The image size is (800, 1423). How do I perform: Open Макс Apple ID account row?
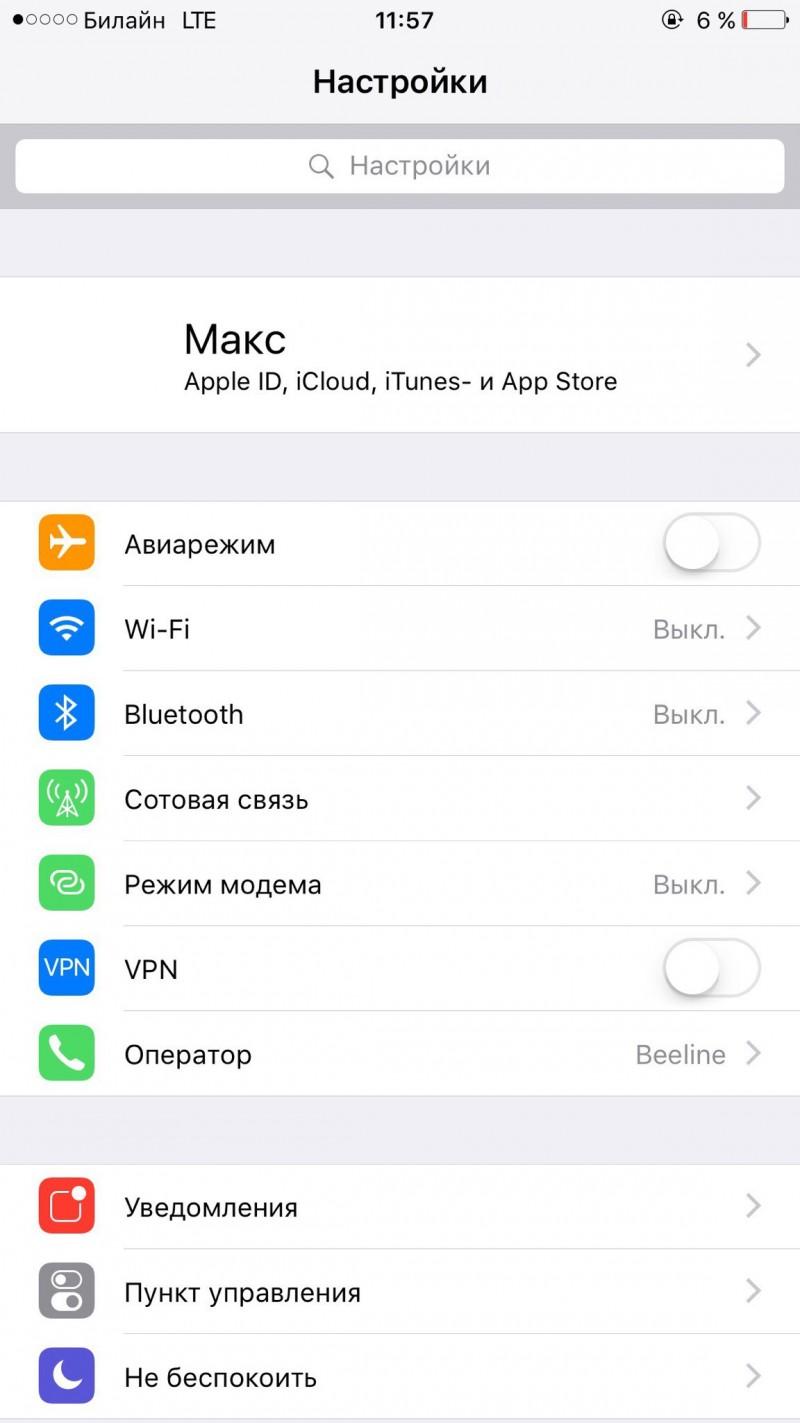click(x=400, y=355)
